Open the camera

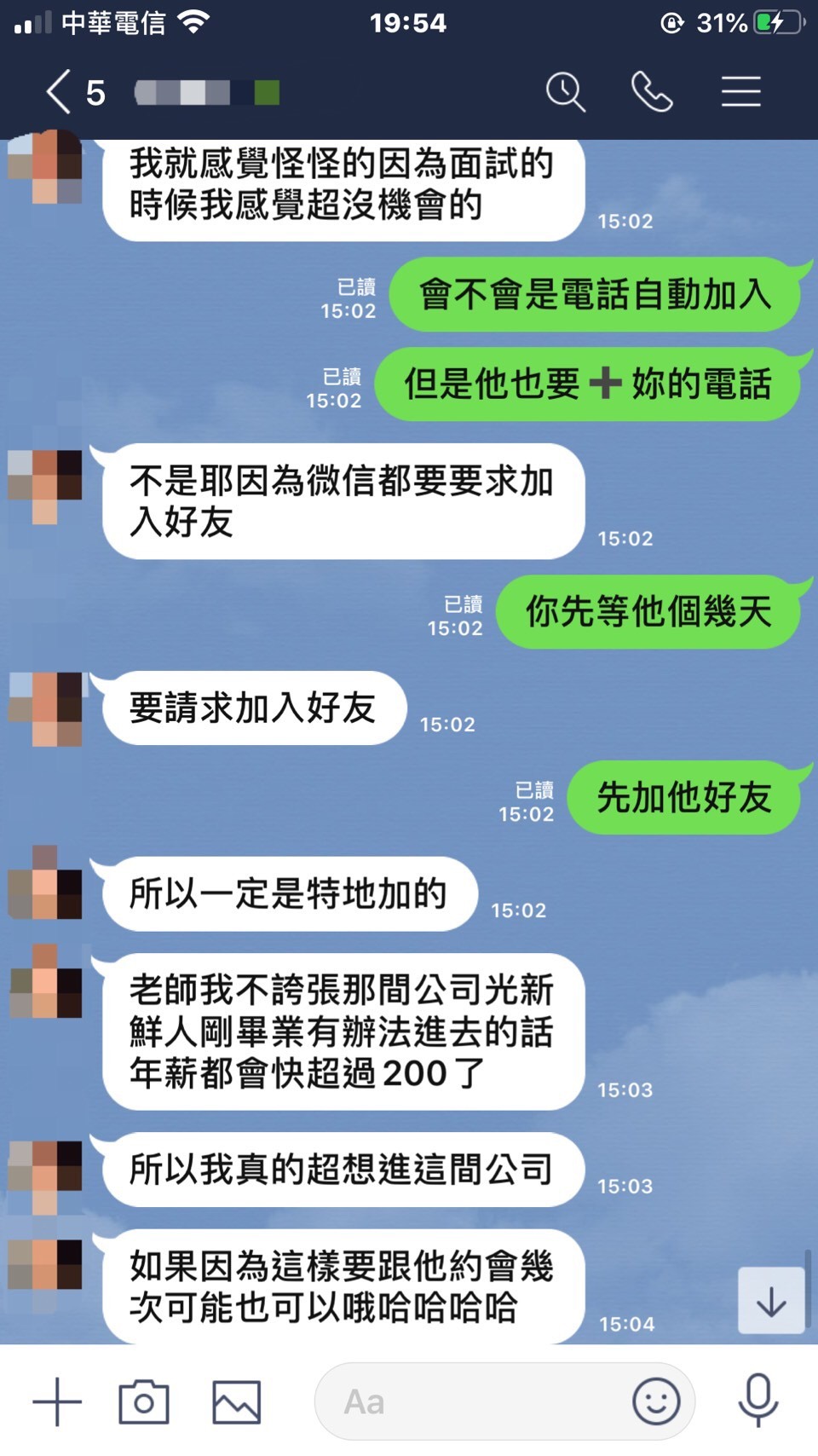(x=143, y=1401)
